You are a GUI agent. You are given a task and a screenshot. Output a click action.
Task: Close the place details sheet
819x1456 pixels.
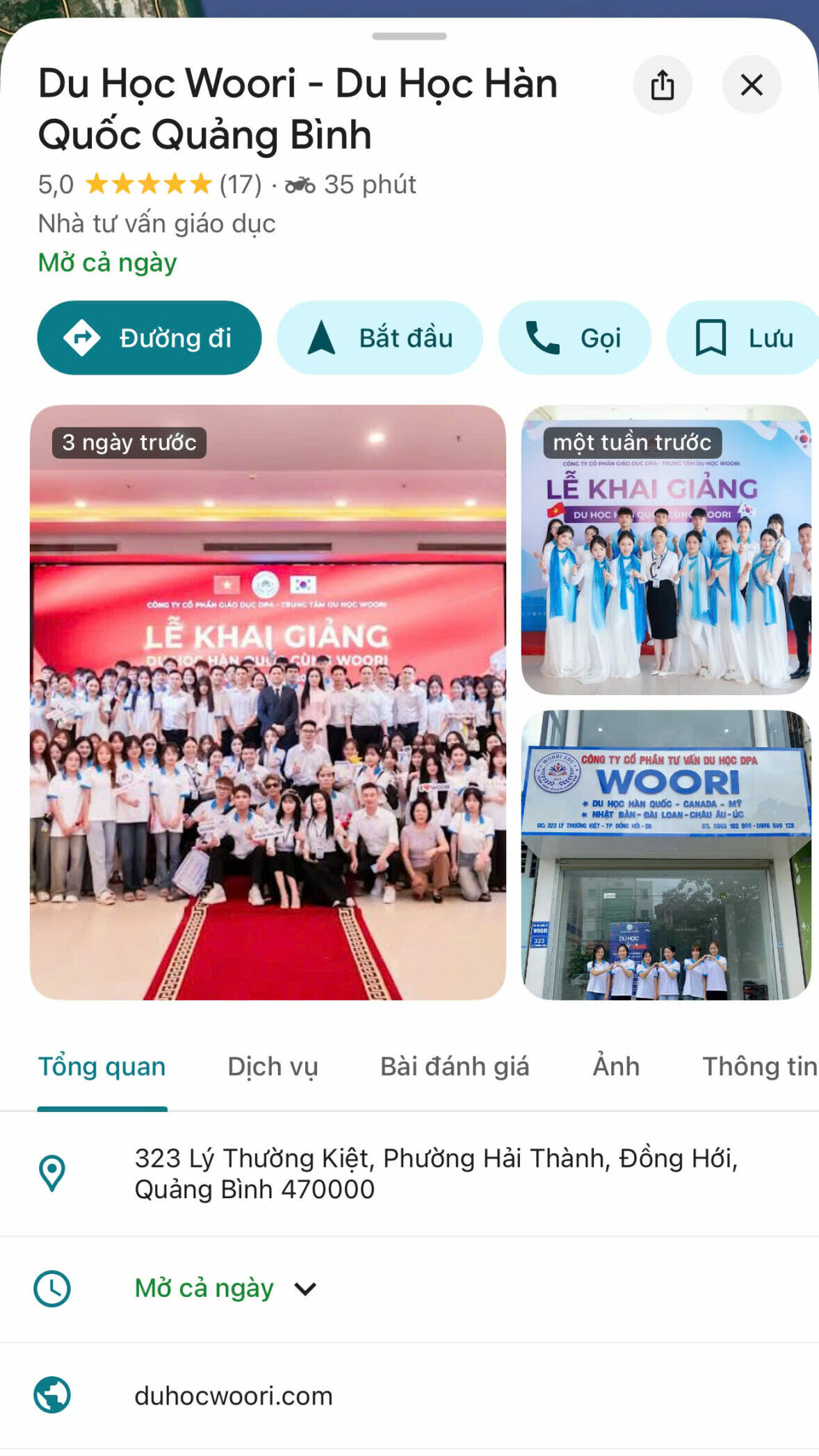(752, 85)
